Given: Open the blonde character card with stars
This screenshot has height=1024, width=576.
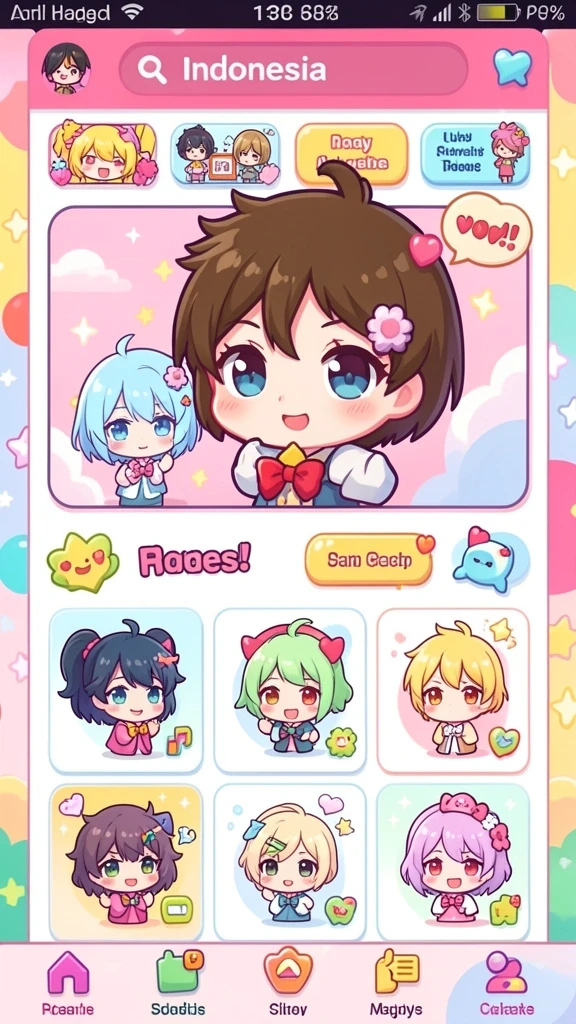Looking at the screenshot, I should click(x=453, y=691).
